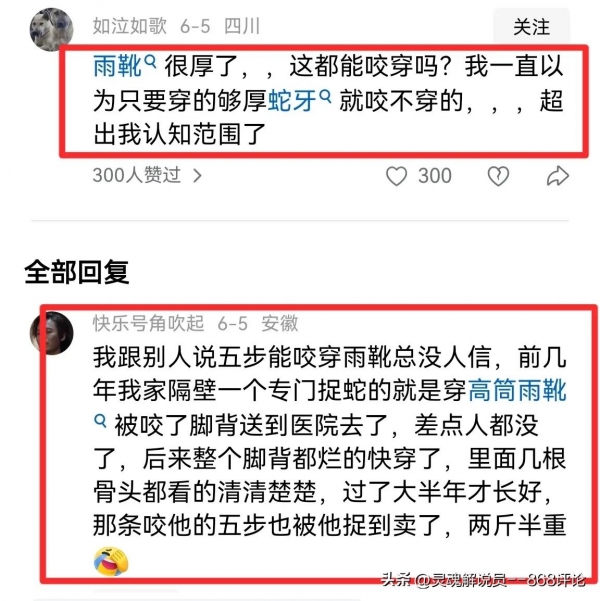Share 如泣如歌's comment
Screen dimensions: 600x601
coord(557,176)
